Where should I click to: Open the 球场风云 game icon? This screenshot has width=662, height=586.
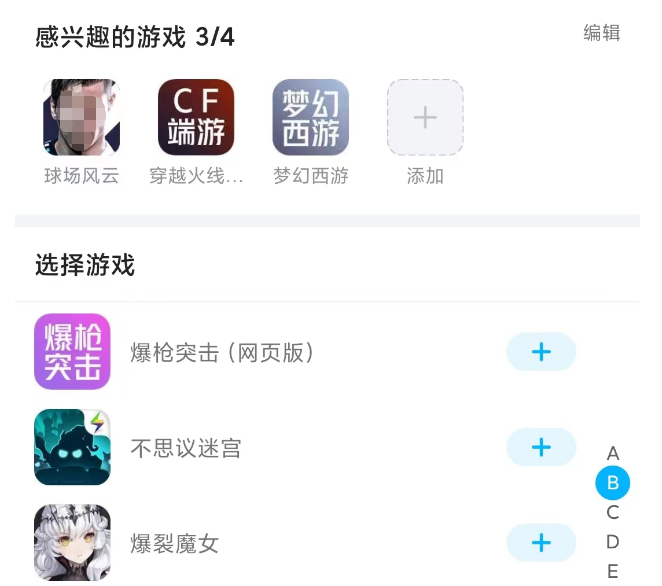click(81, 118)
